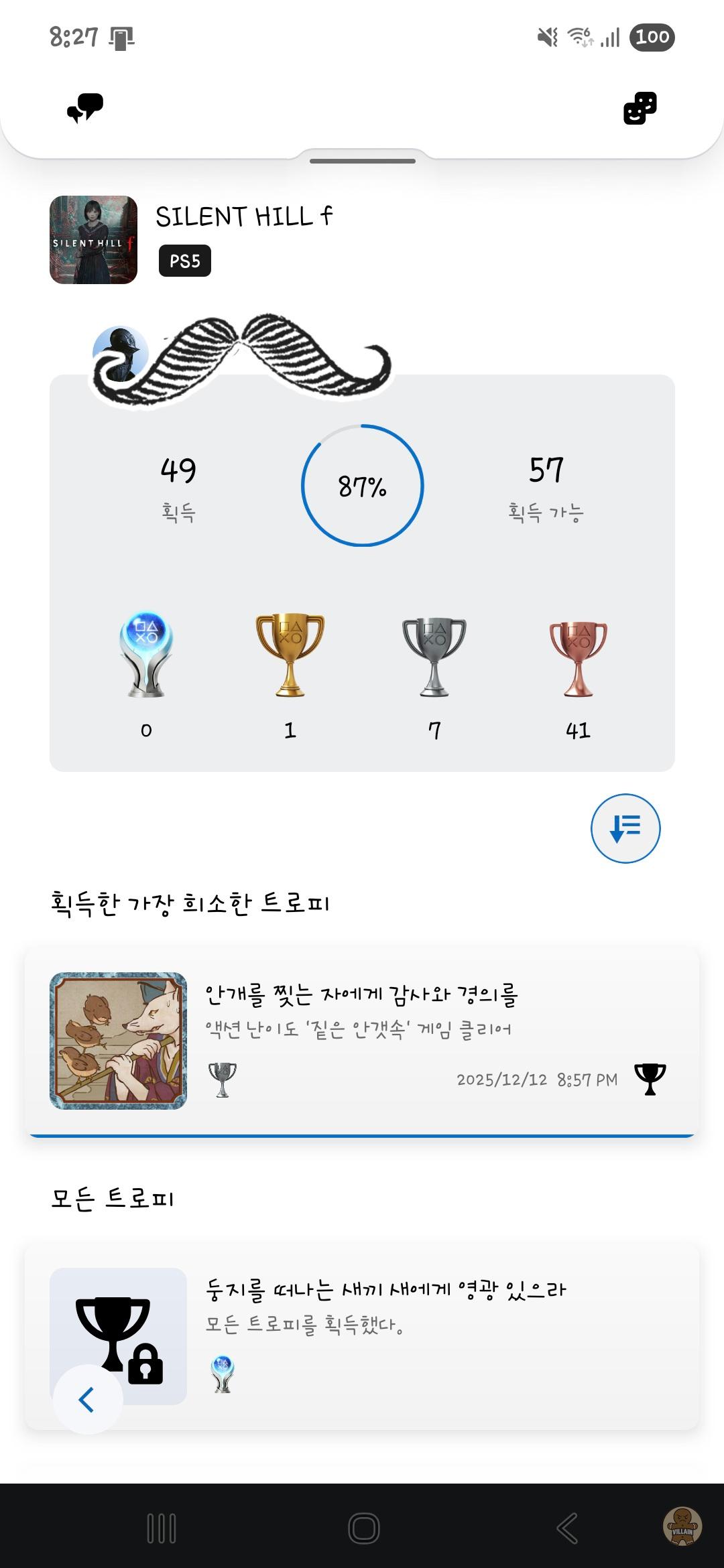Tap the profile avatar with the mustache
Viewport: 724px width, 1568px height.
tap(120, 354)
